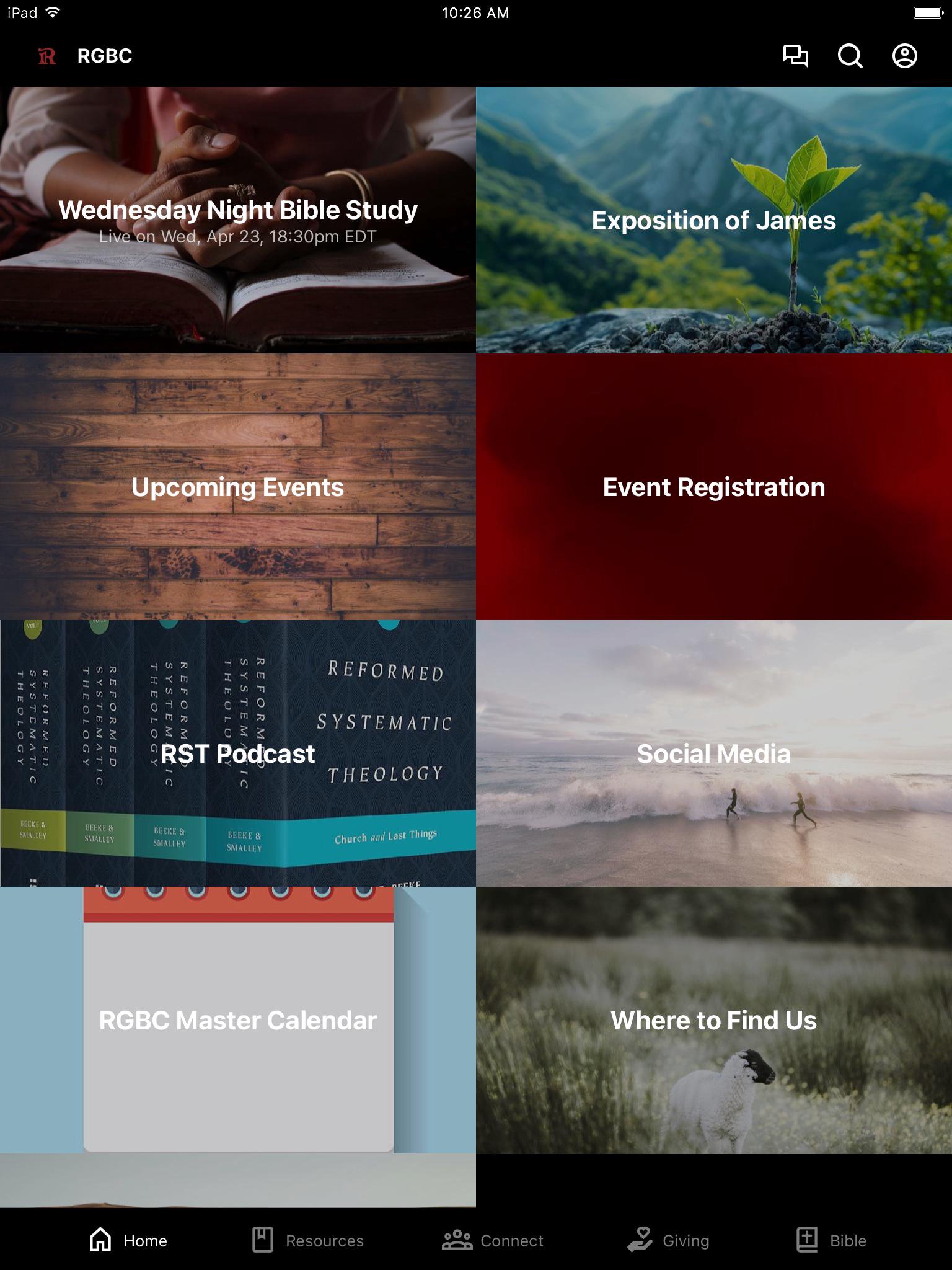Open the messages chat icon

click(795, 56)
